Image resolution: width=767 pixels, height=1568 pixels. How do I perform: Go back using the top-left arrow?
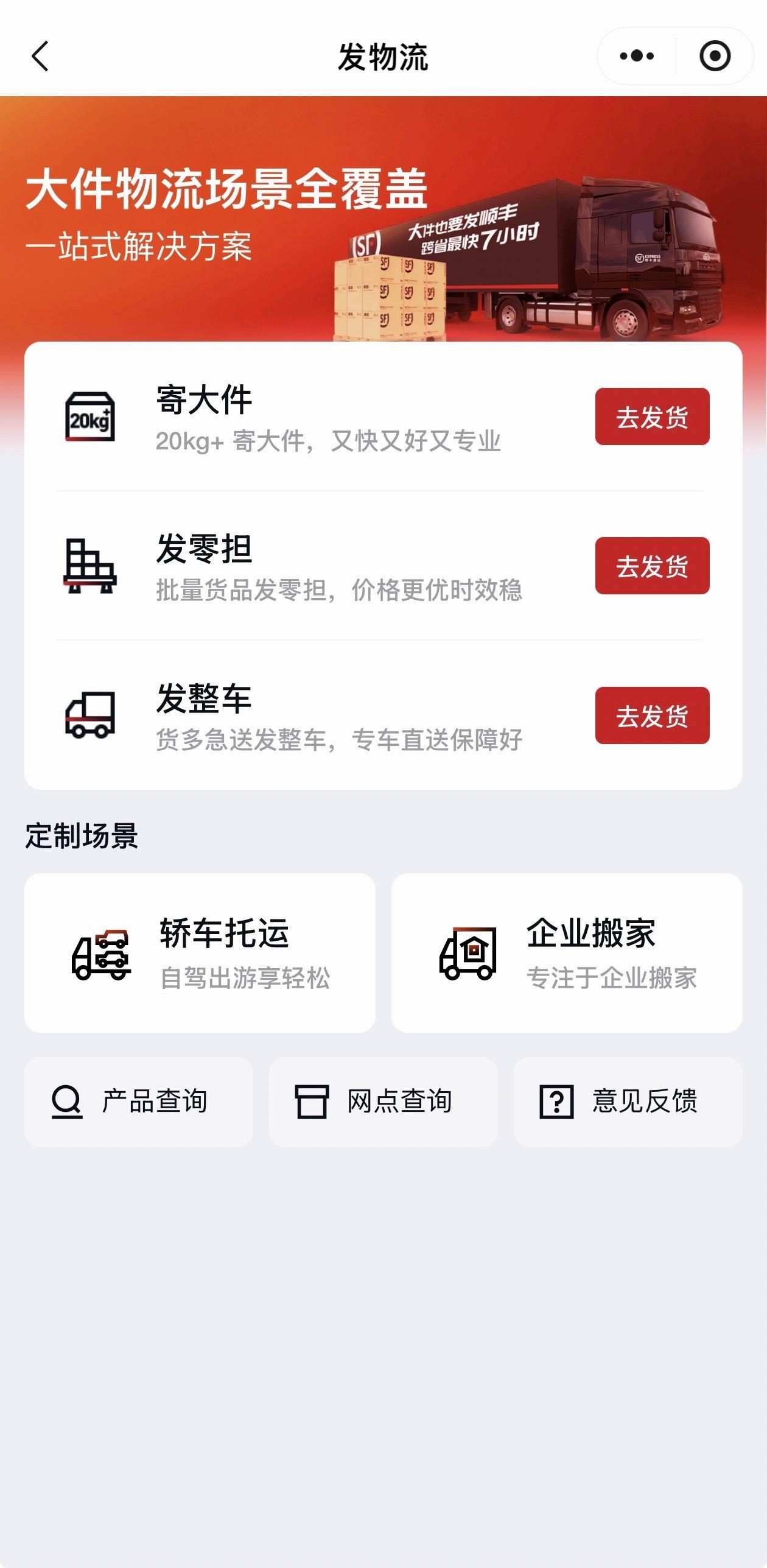(x=40, y=57)
